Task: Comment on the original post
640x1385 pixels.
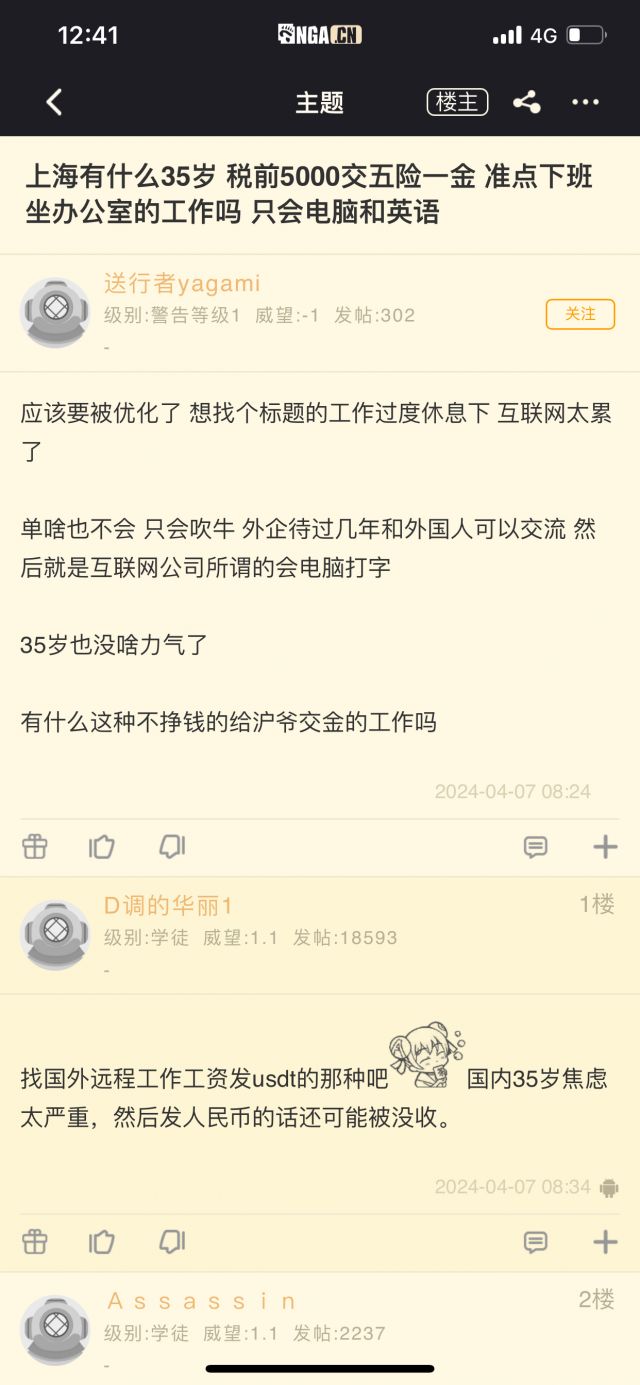Action: (x=536, y=847)
